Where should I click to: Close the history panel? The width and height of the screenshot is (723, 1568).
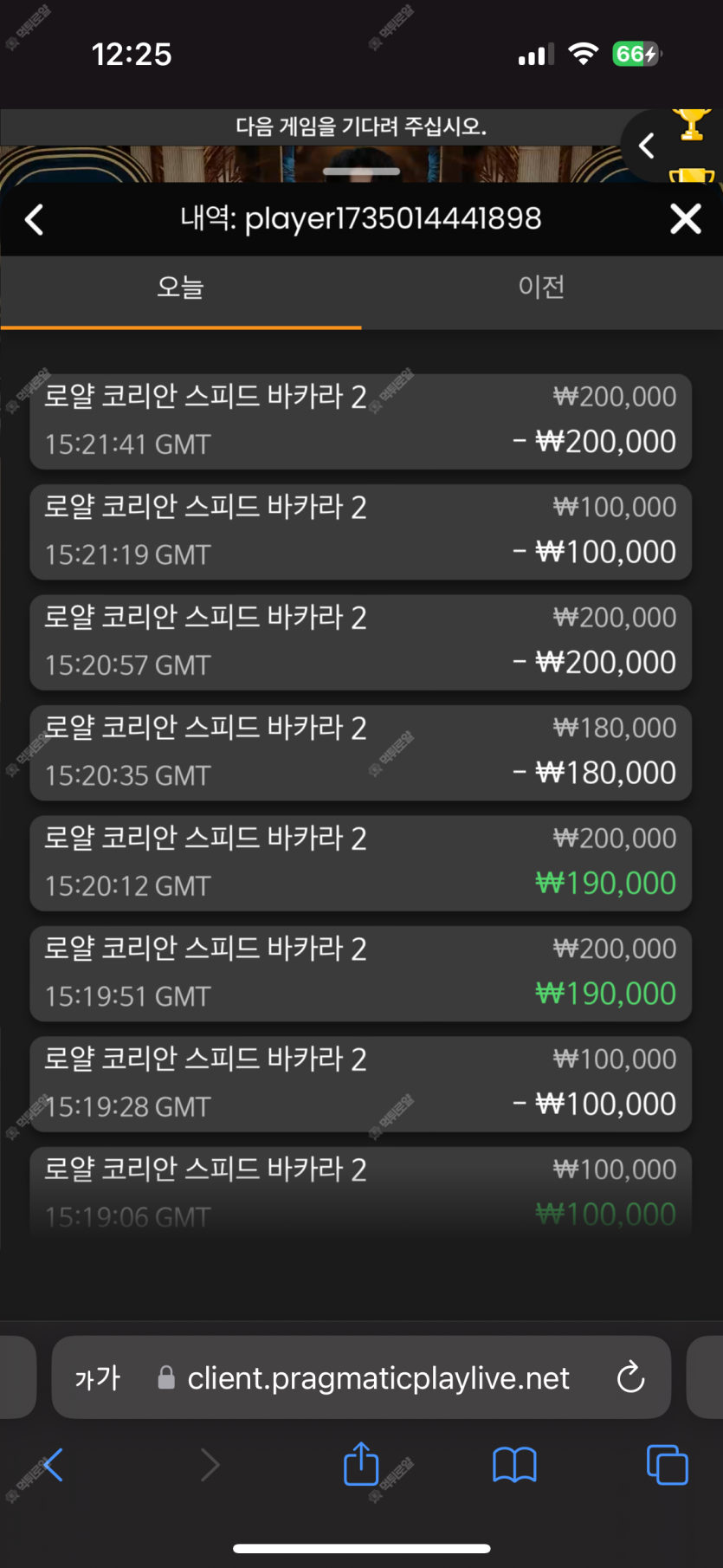(686, 219)
